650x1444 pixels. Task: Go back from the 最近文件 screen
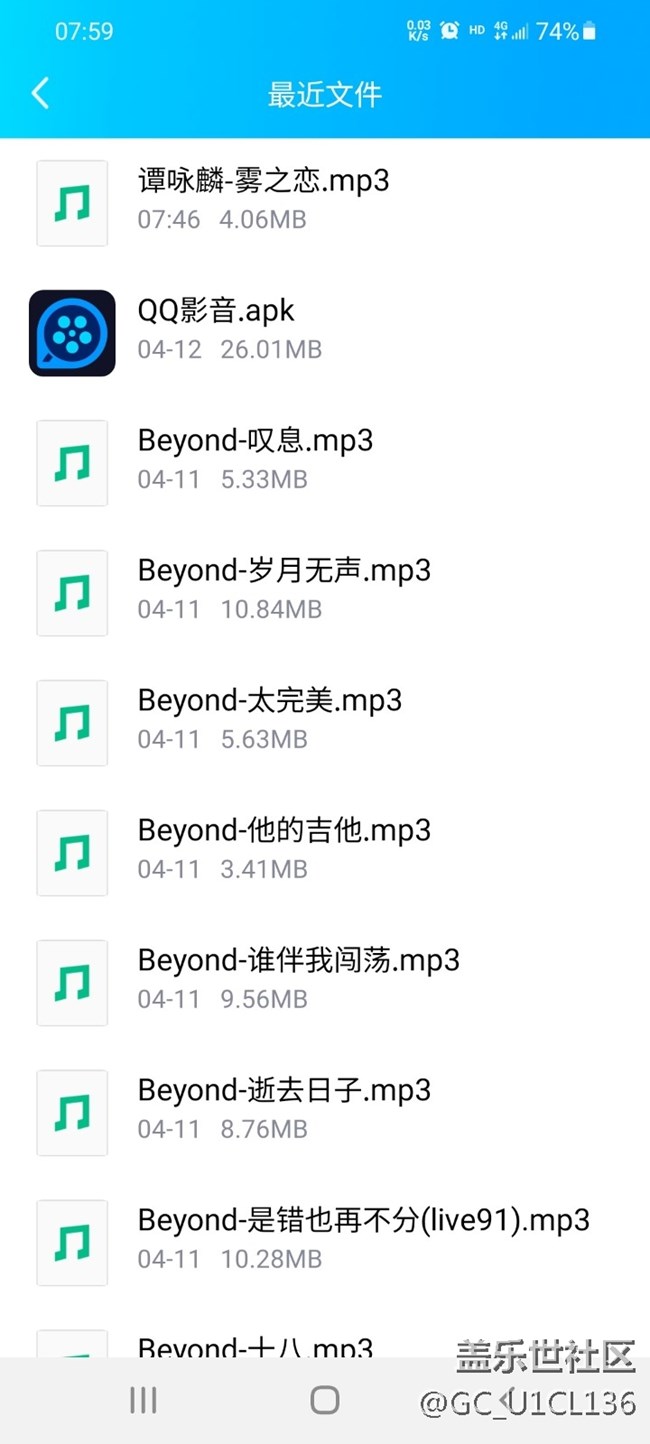coord(40,94)
